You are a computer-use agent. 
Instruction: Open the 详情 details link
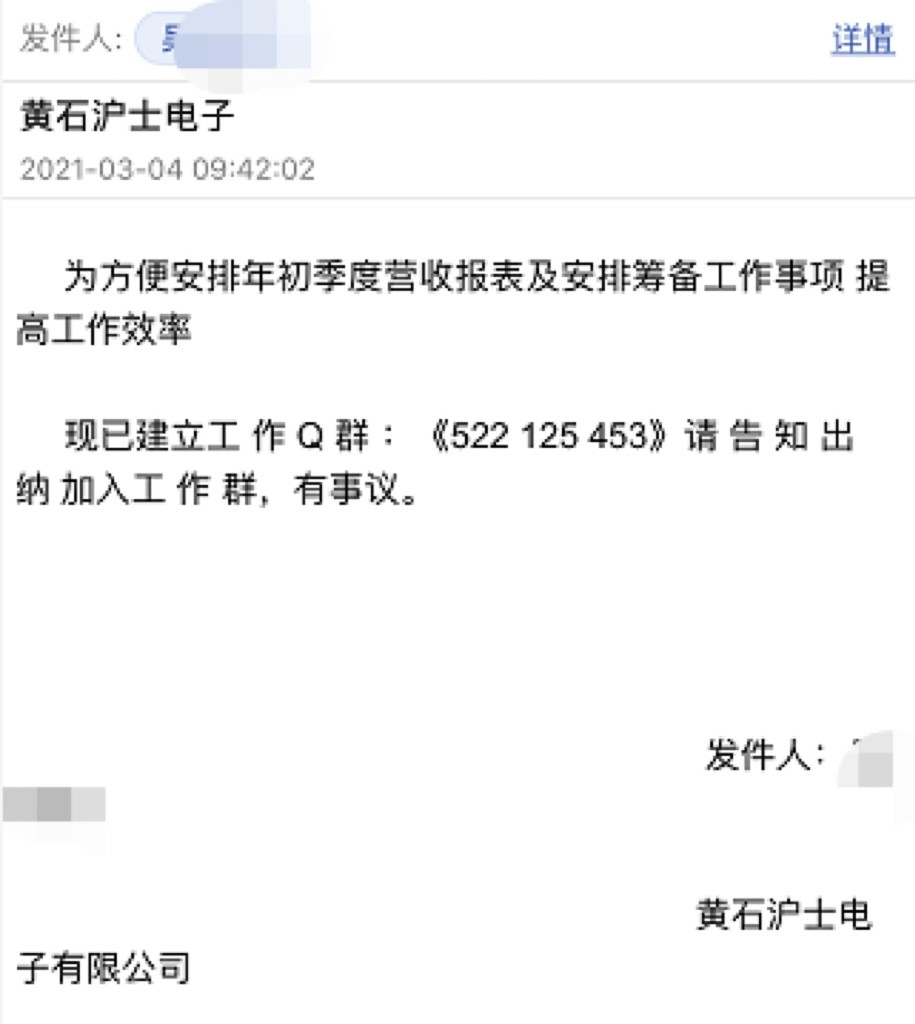click(x=862, y=39)
